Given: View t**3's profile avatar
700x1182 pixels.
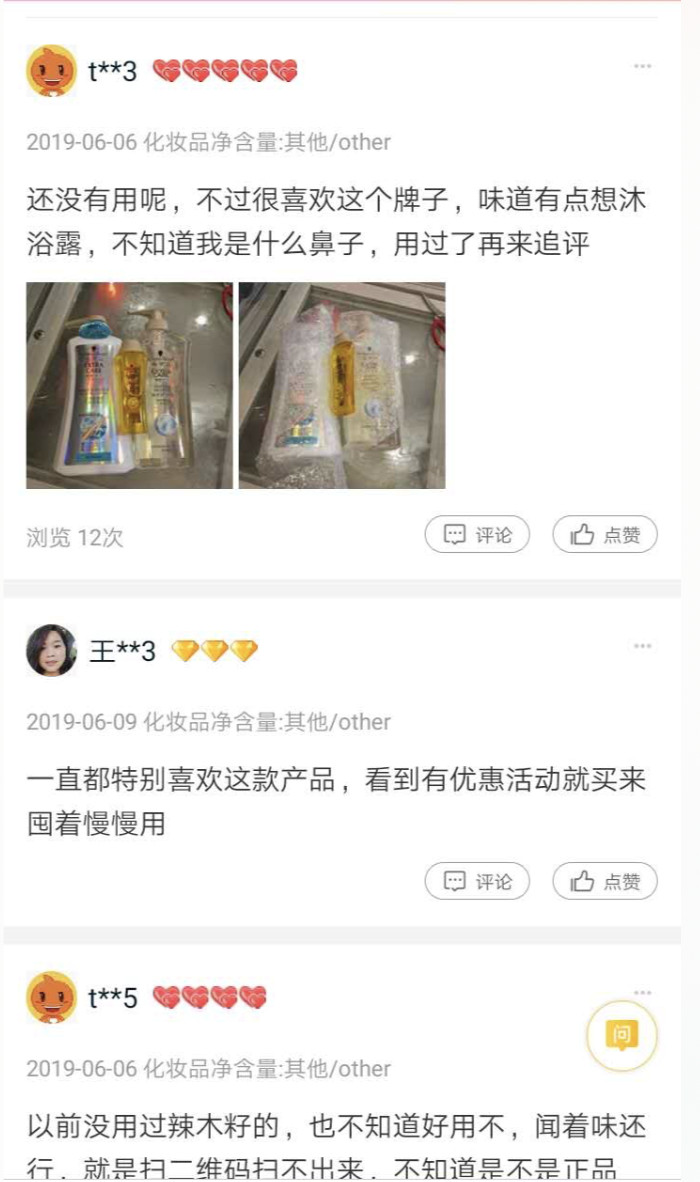Looking at the screenshot, I should 51,71.
